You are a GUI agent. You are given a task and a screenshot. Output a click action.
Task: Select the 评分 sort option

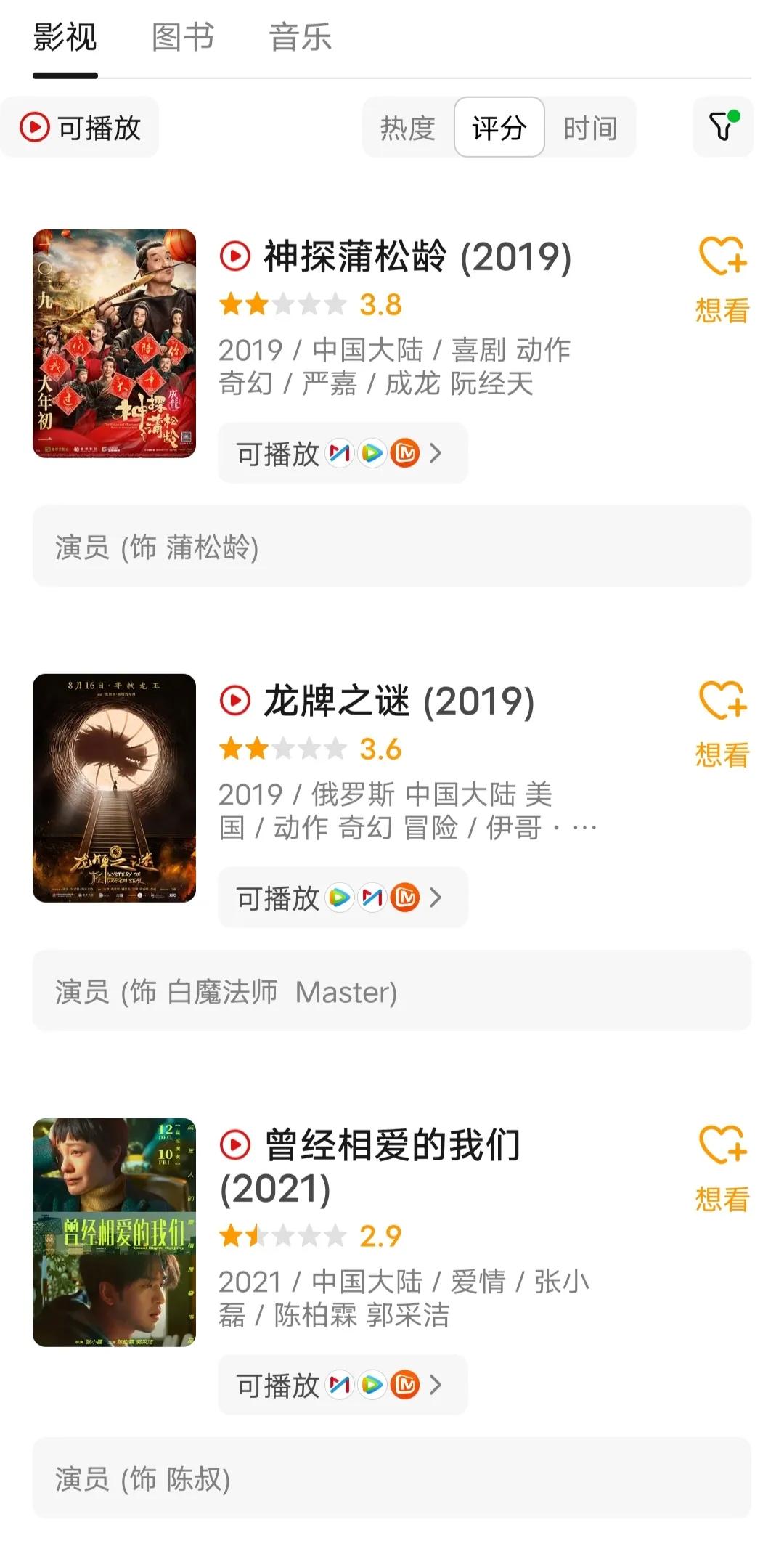tap(499, 128)
